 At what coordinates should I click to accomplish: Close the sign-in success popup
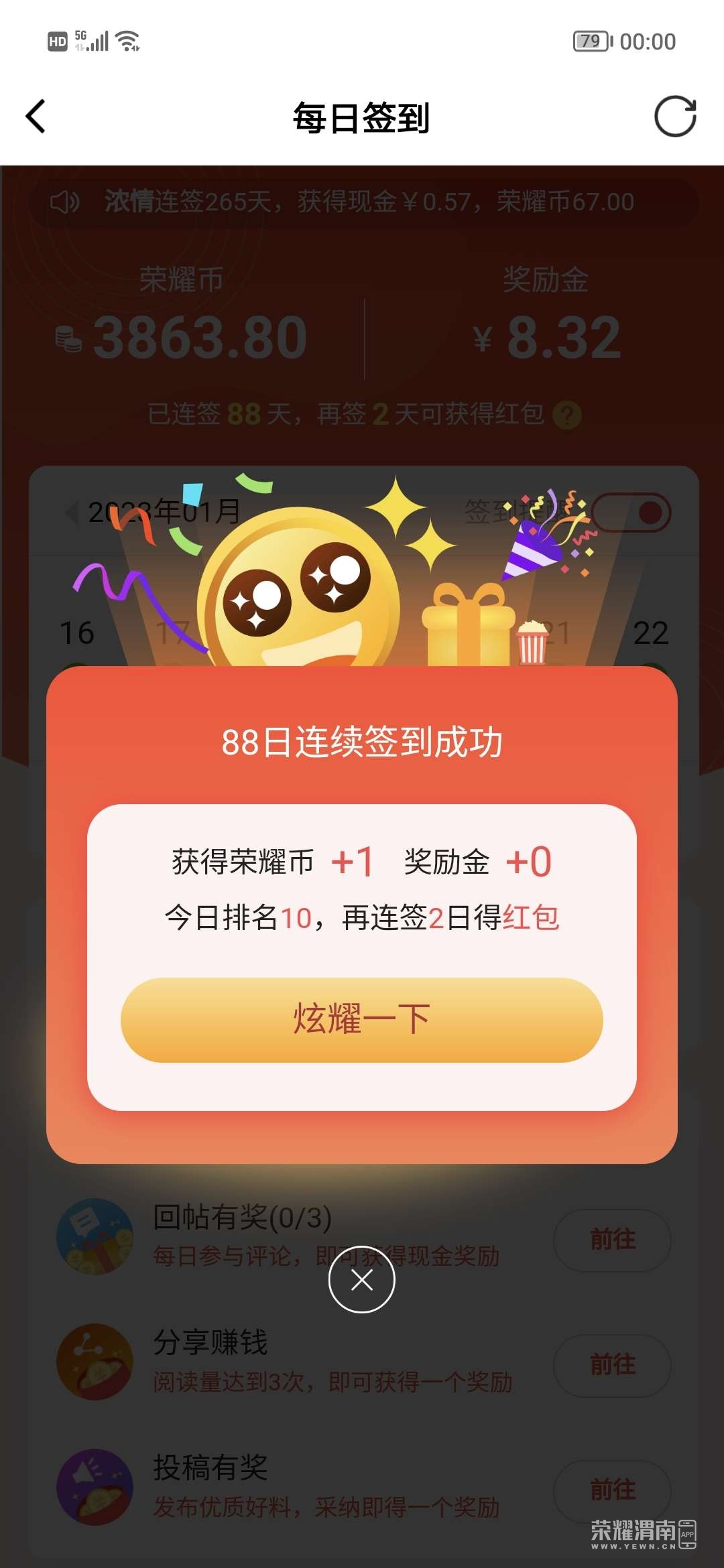(362, 1280)
